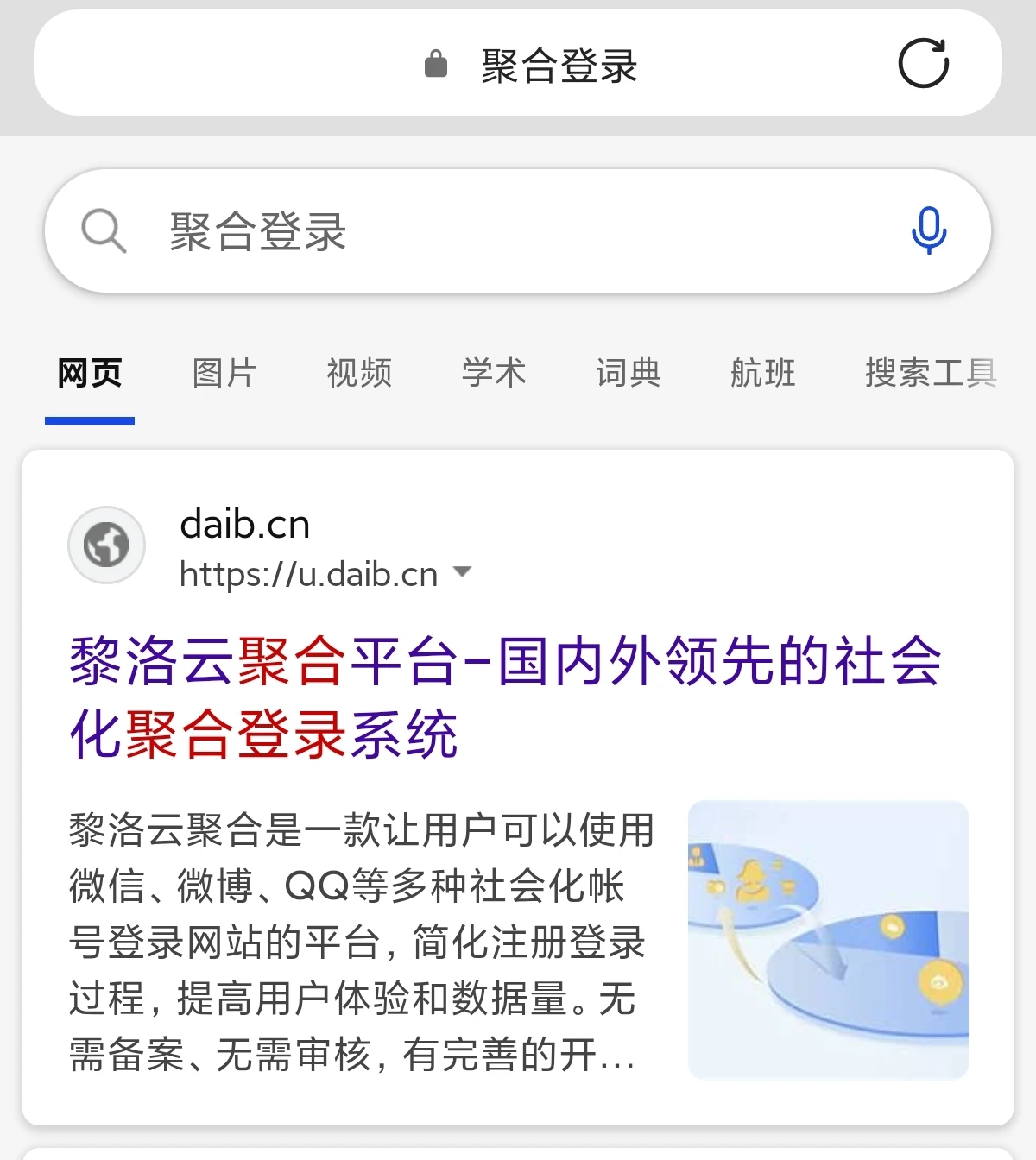Switch to the 视频 tab
Image resolution: width=1036 pixels, height=1160 pixels.
(x=359, y=374)
